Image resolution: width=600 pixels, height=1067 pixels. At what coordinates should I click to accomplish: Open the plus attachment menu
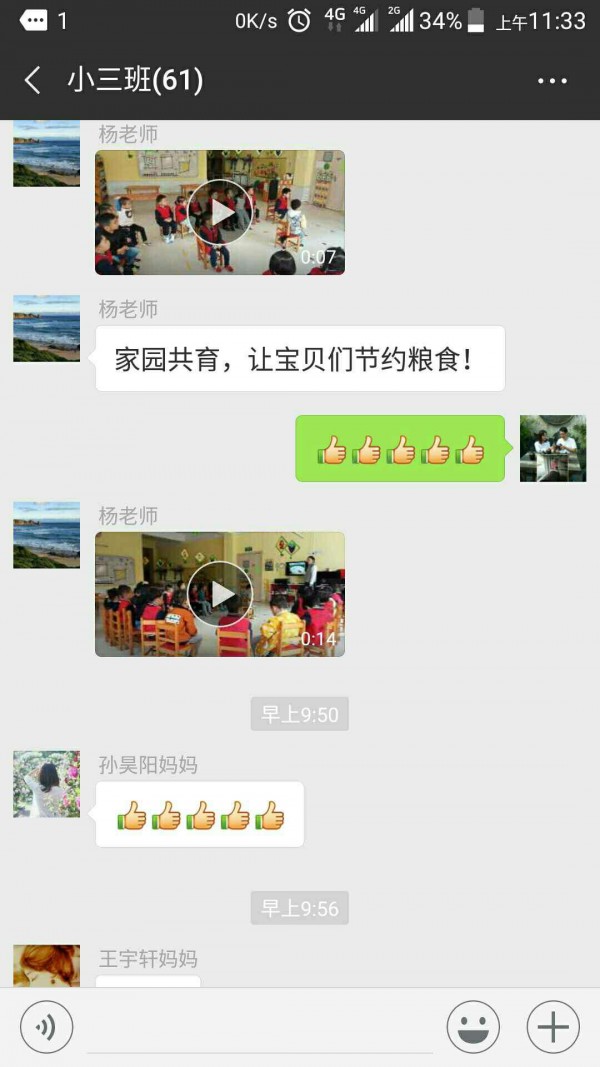[553, 1027]
